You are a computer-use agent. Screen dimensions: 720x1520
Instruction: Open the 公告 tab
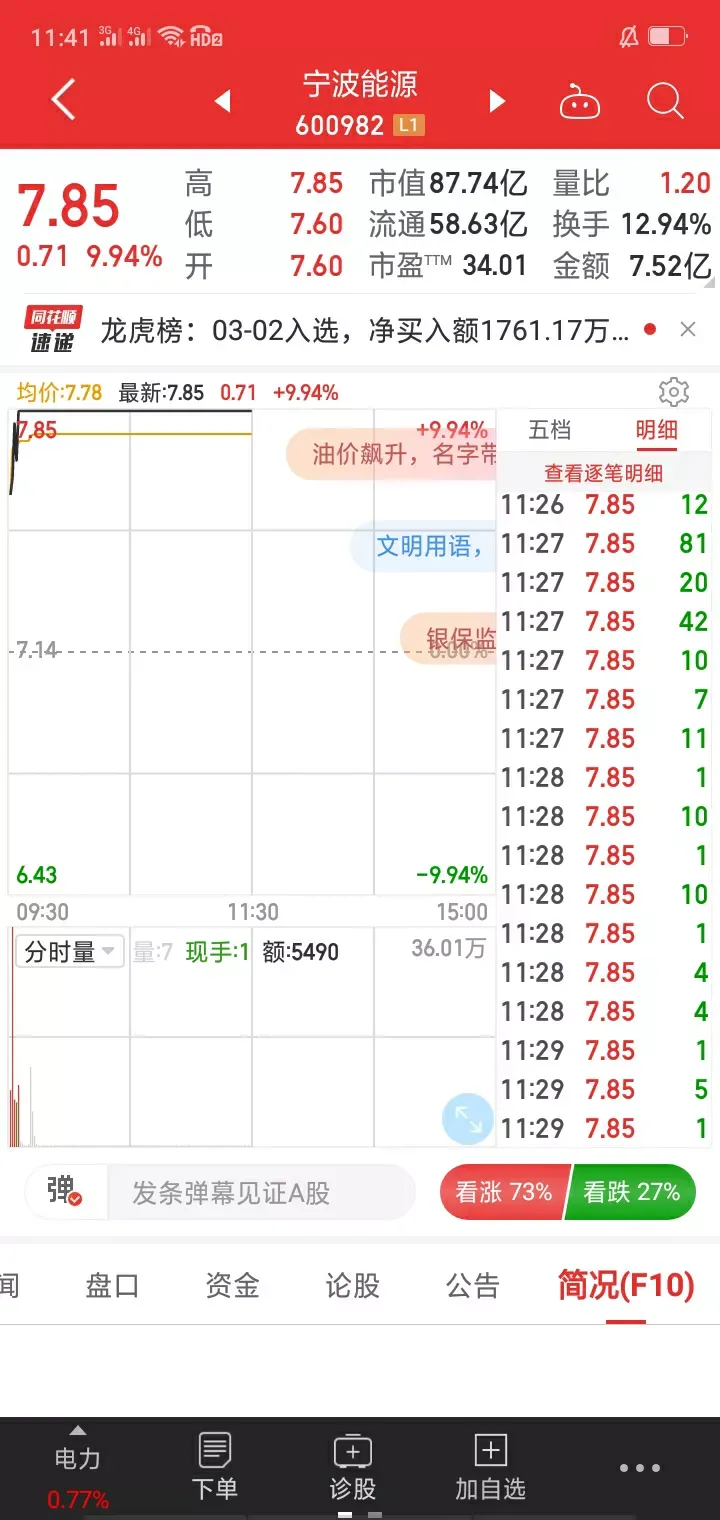pos(473,1285)
